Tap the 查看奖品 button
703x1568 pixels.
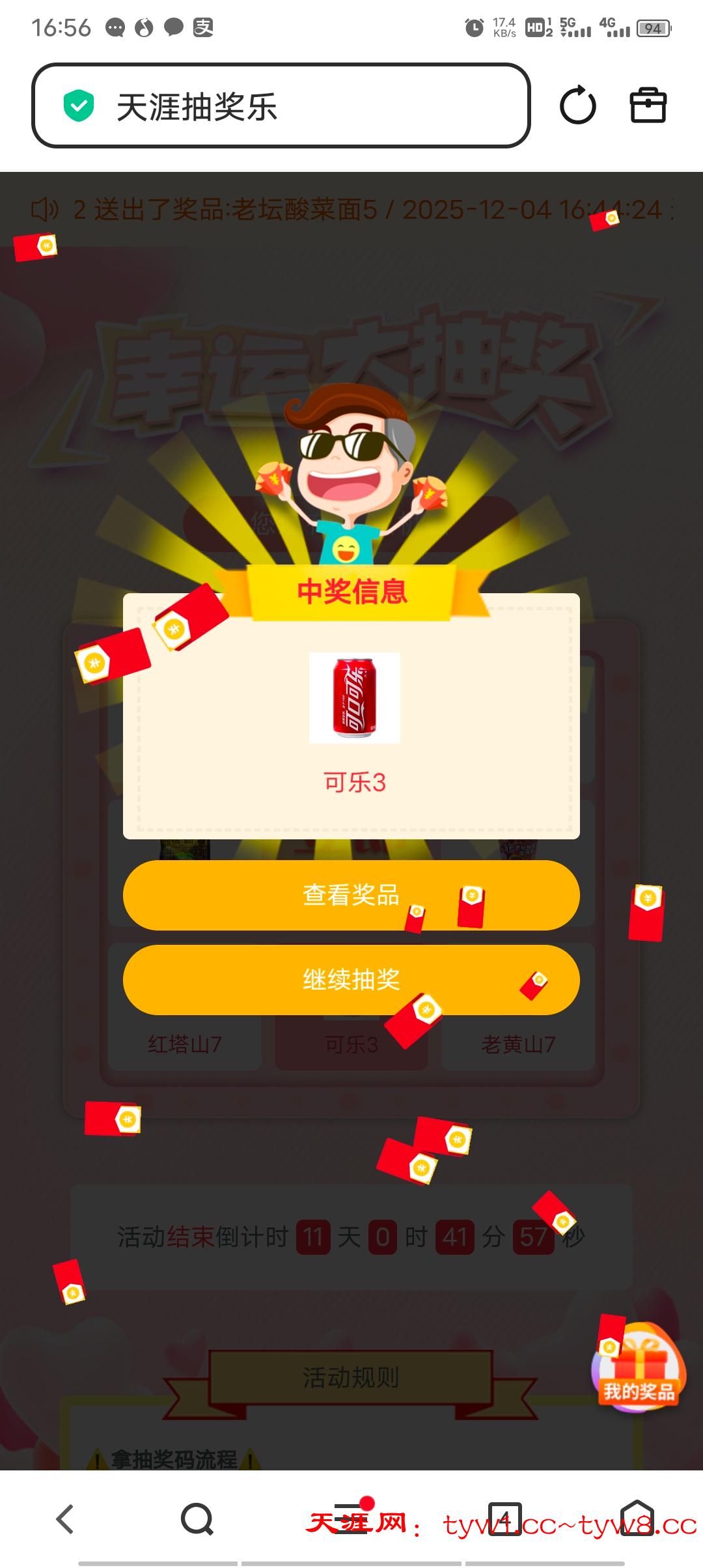click(x=351, y=895)
